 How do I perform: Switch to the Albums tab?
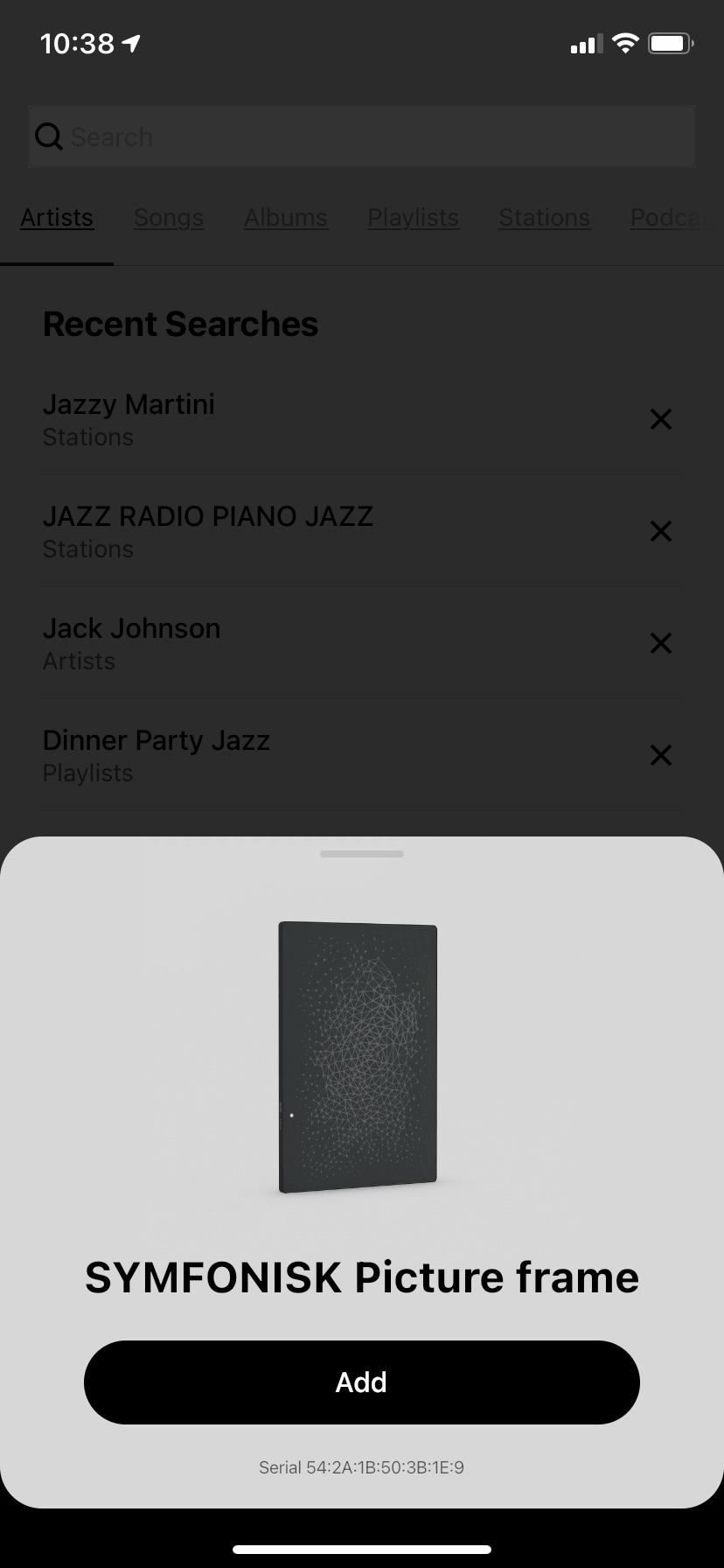pos(286,217)
